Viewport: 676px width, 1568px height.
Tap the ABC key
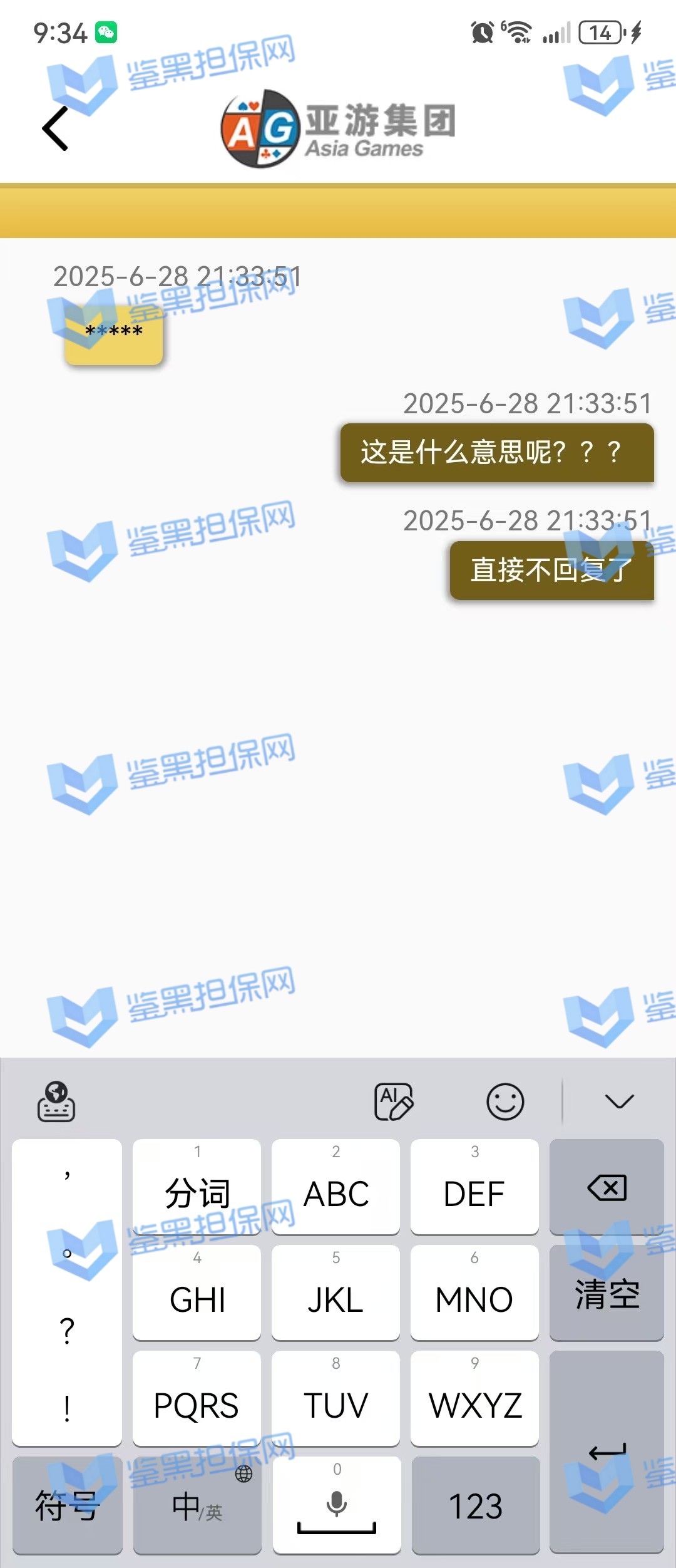[336, 1187]
